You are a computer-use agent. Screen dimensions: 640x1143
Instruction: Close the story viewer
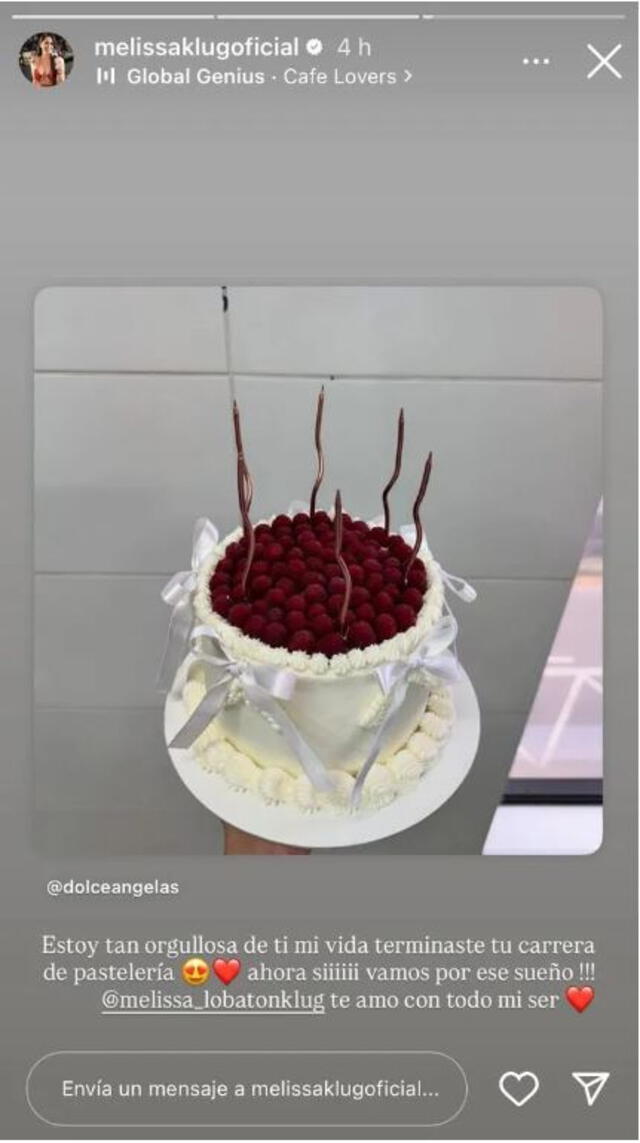604,62
